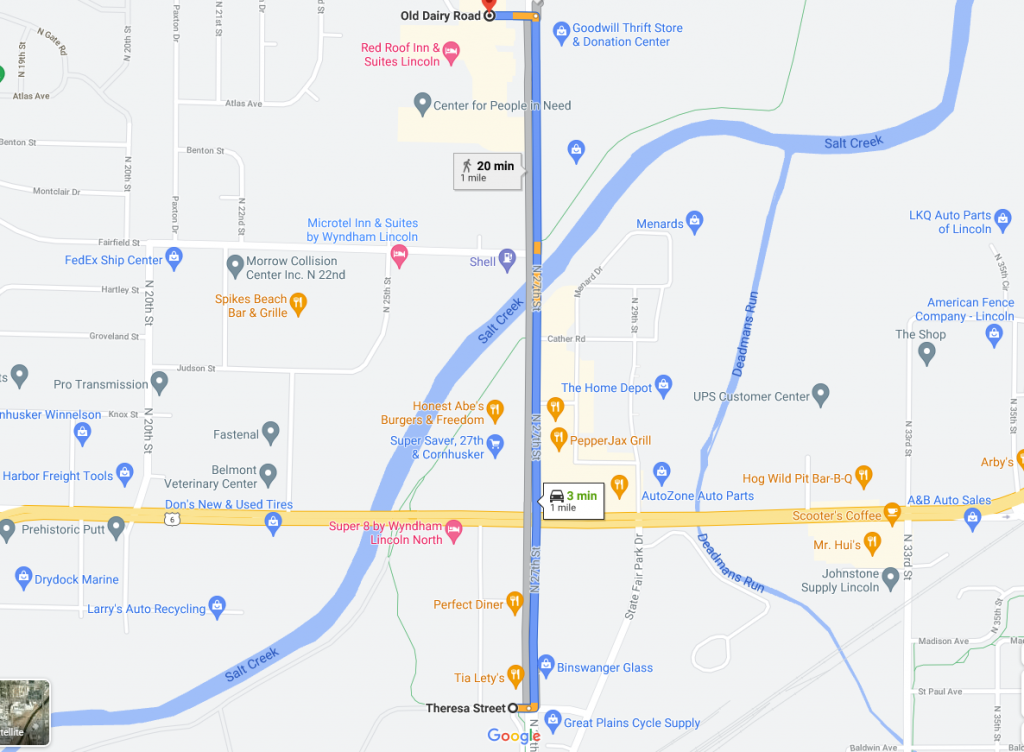Select the 3 min driving route label

tap(573, 500)
